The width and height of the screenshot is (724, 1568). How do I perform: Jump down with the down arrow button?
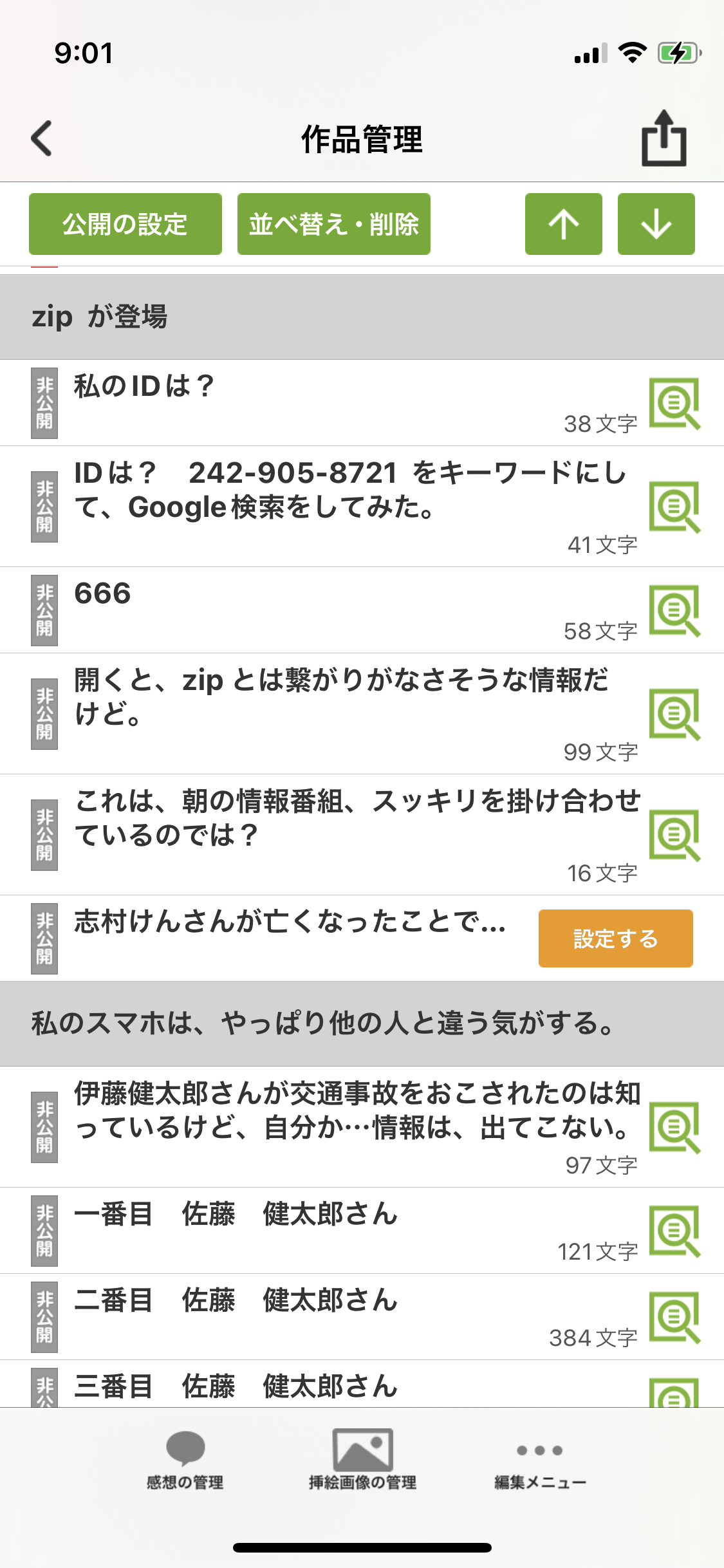656,224
